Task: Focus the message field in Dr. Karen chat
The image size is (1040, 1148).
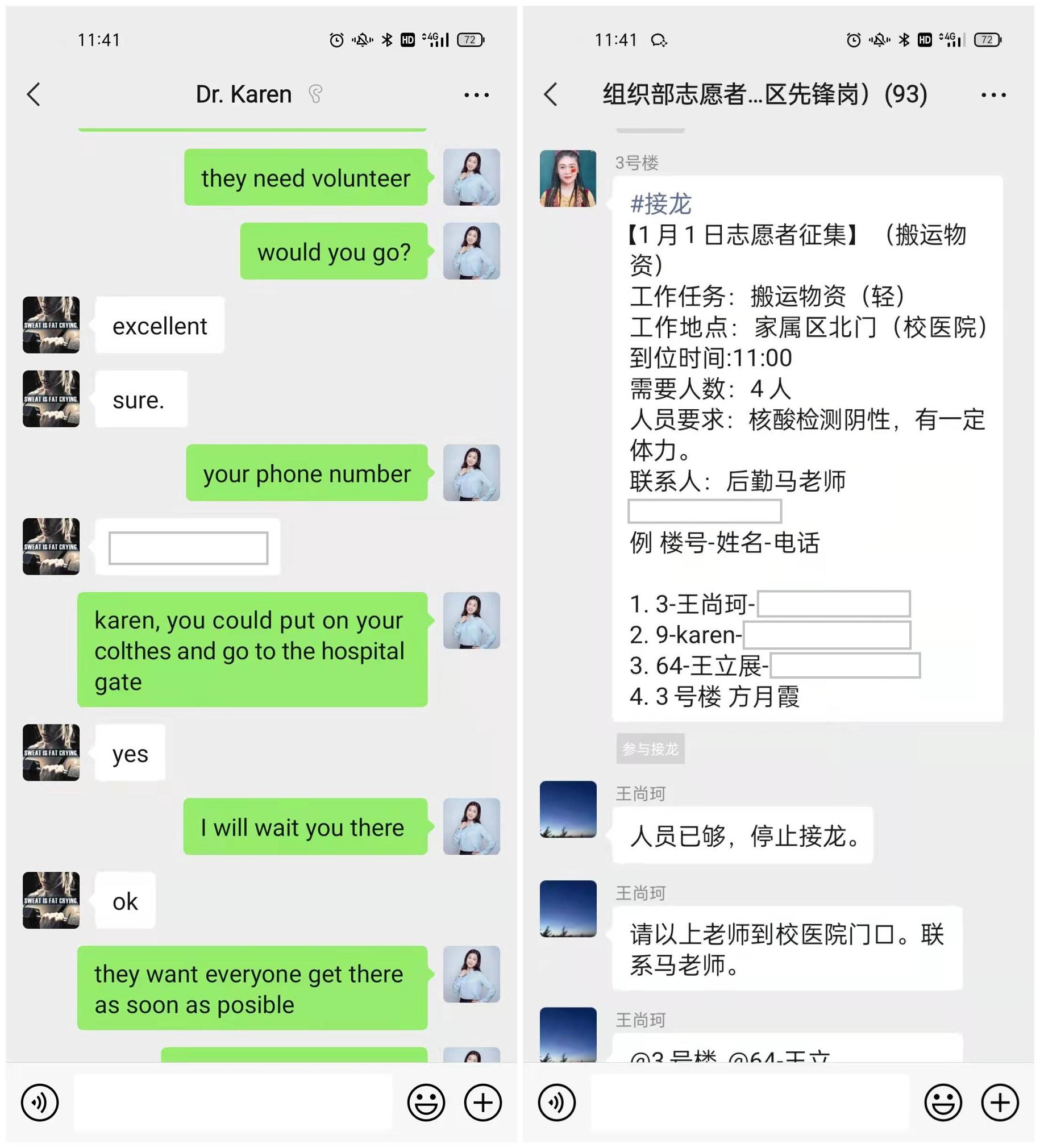Action: coord(234,1103)
